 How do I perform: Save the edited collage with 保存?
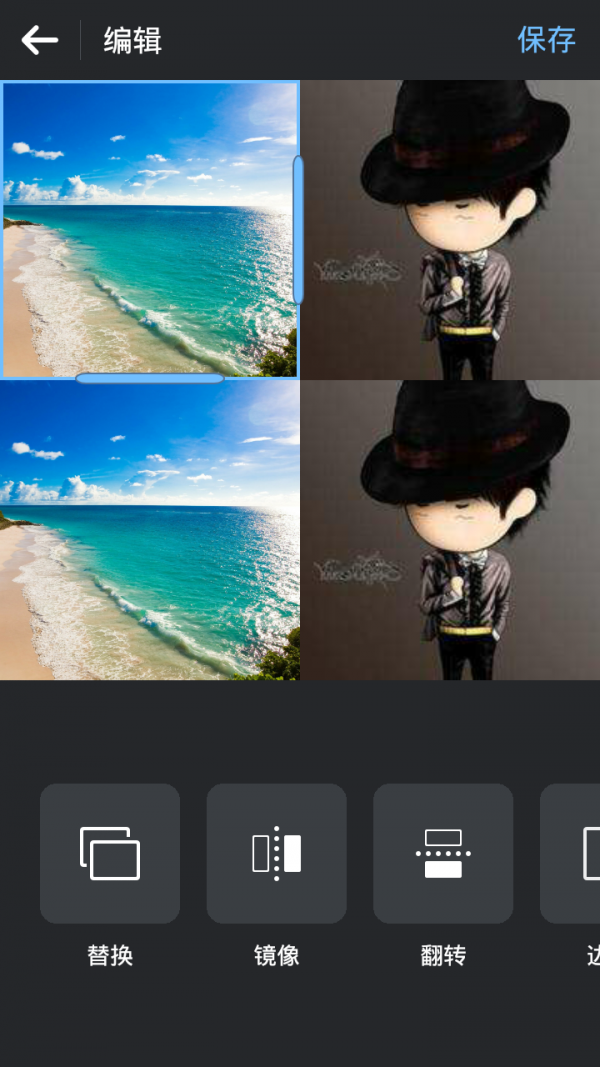pyautogui.click(x=546, y=40)
